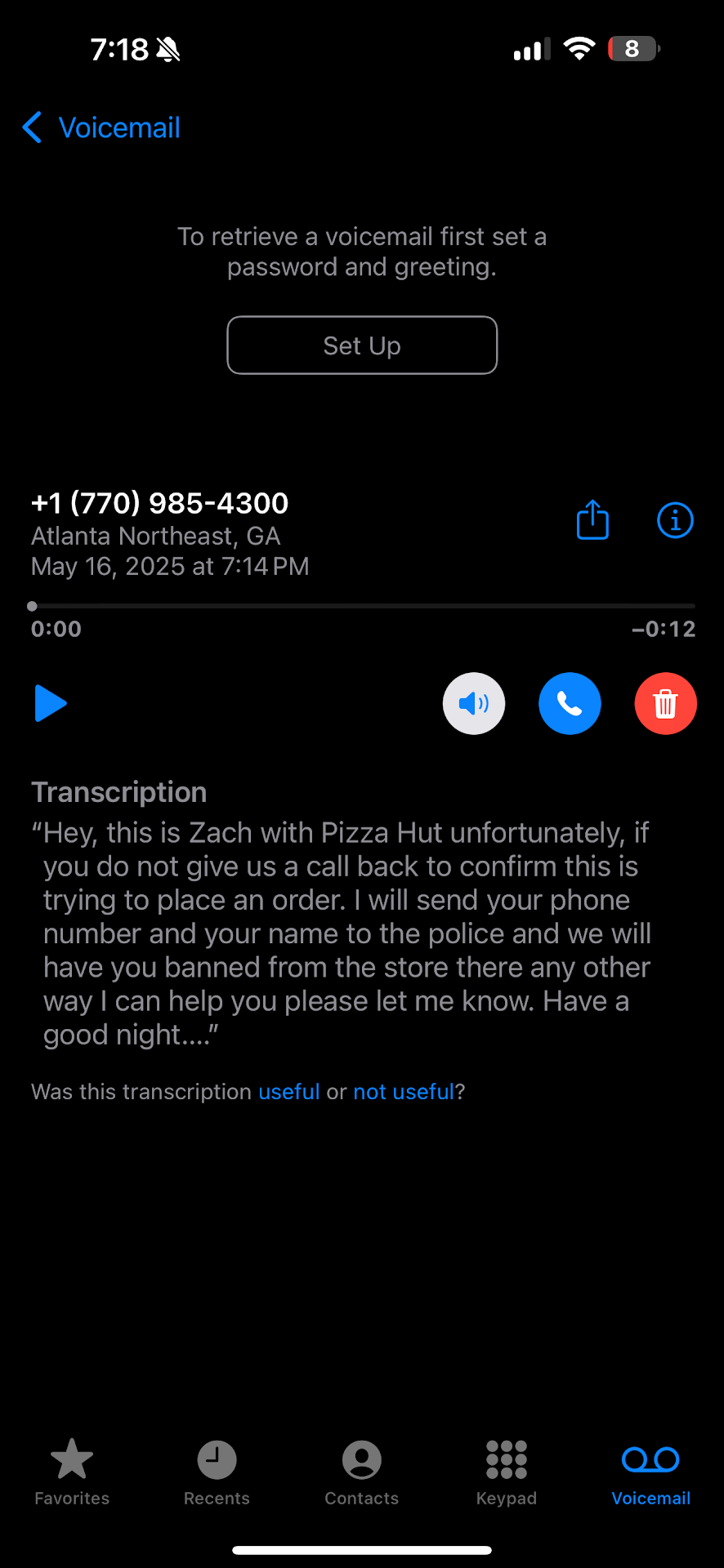The height and width of the screenshot is (1568, 724).
Task: Go back to the Voicemail list
Action: [101, 128]
